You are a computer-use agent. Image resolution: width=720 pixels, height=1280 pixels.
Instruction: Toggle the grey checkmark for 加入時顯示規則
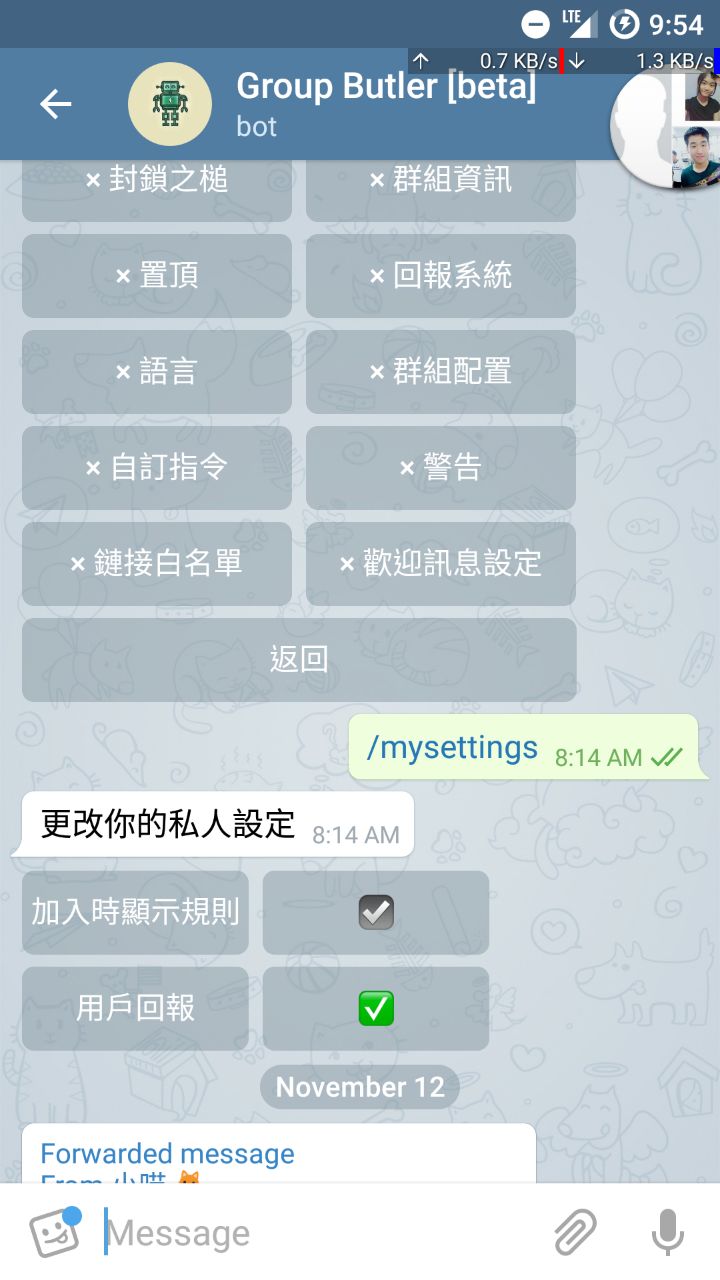376,912
